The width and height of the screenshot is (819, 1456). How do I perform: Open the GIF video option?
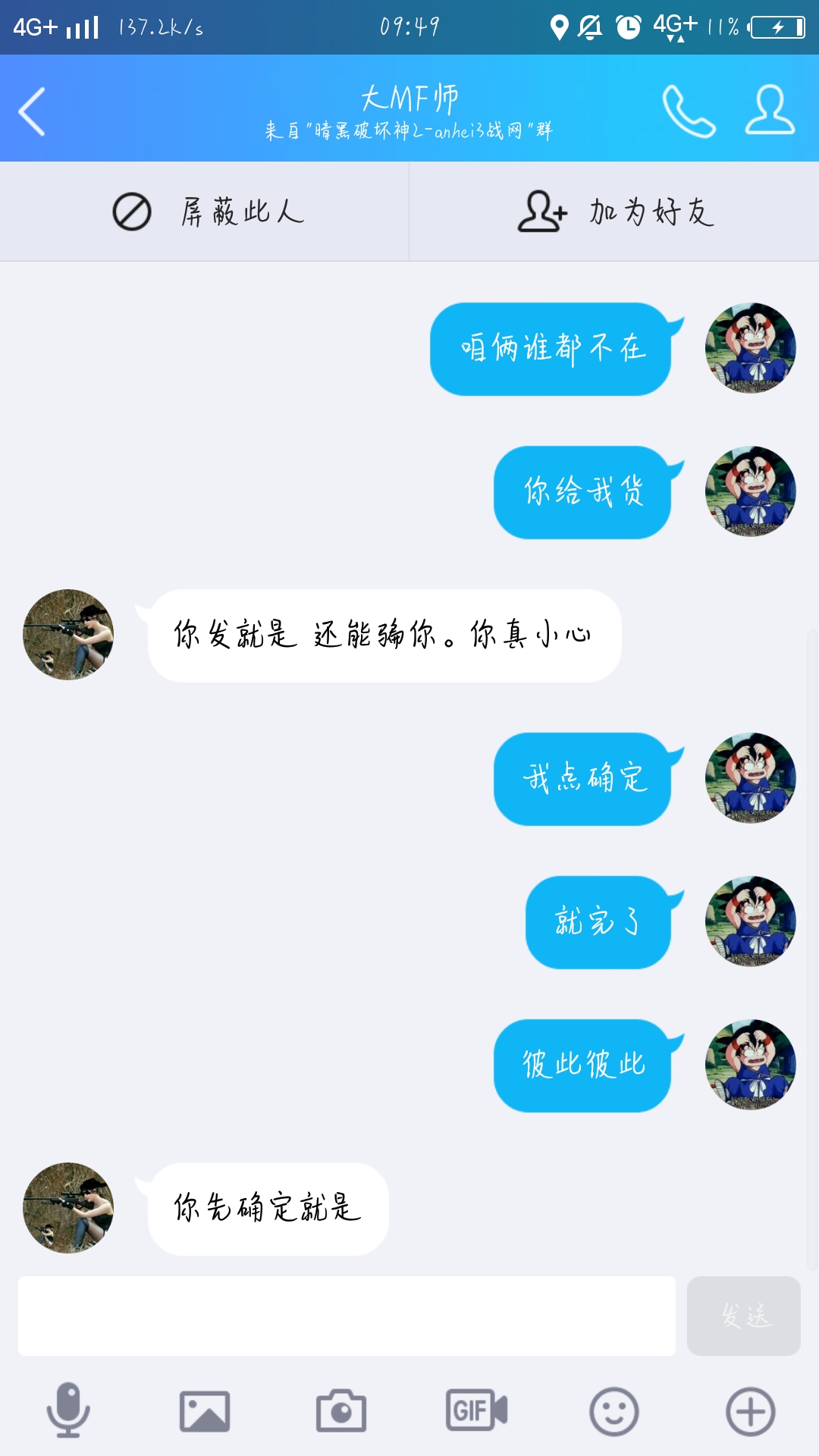pos(476,1410)
